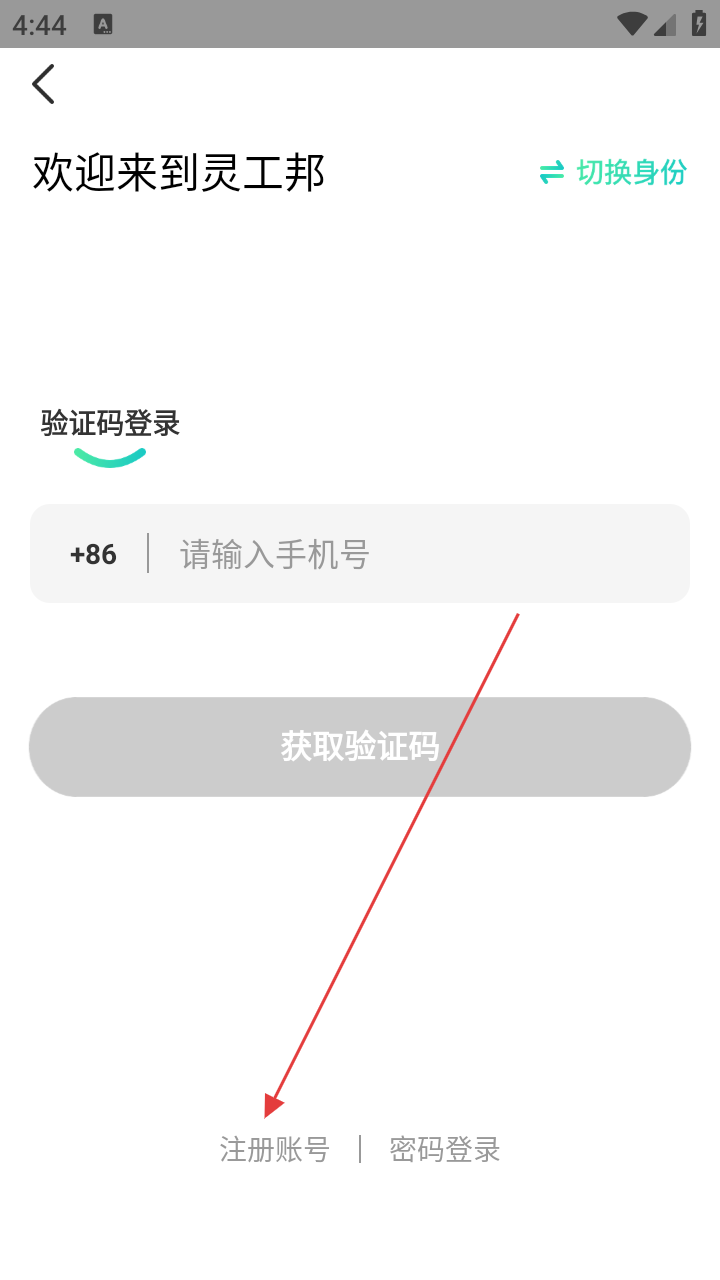Open 注册账号 to register an account

pos(274,1150)
